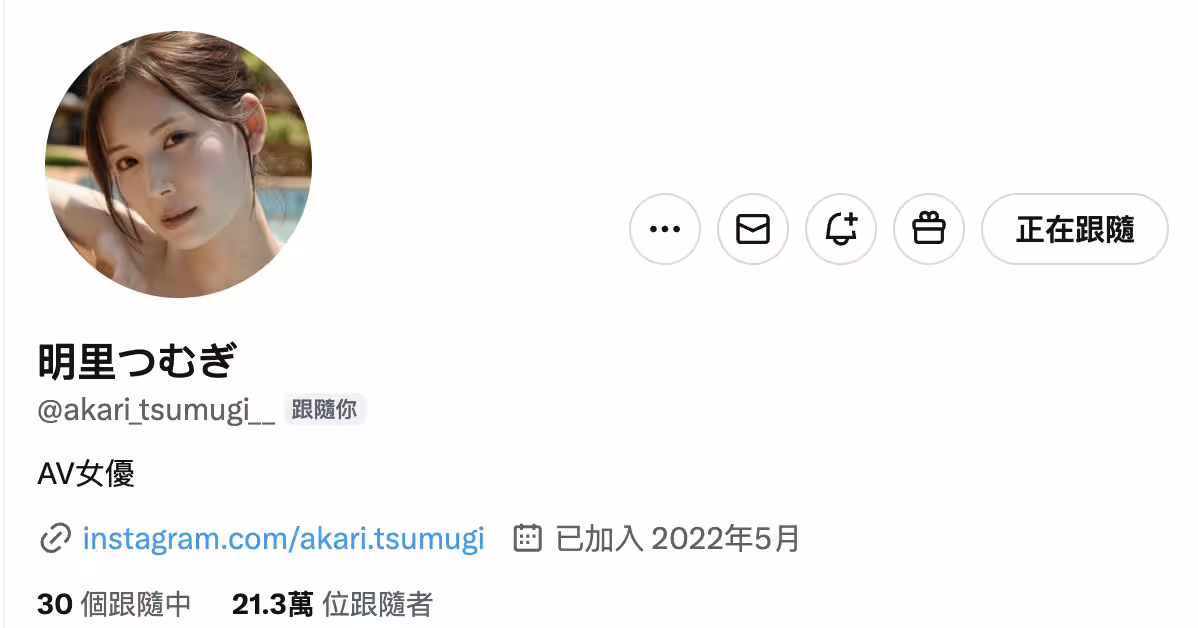The width and height of the screenshot is (1198, 628).
Task: Send a direct message to this profile
Action: [x=753, y=229]
